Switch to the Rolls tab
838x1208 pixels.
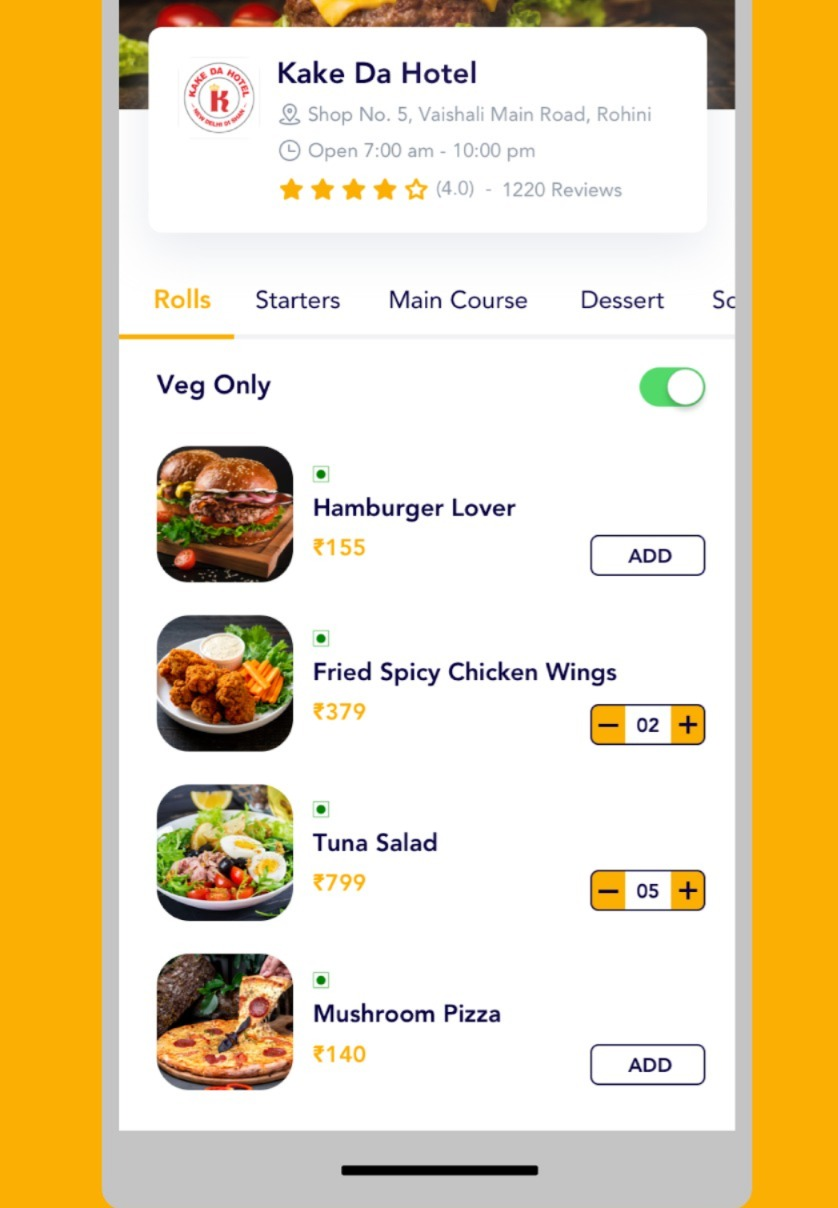click(182, 300)
